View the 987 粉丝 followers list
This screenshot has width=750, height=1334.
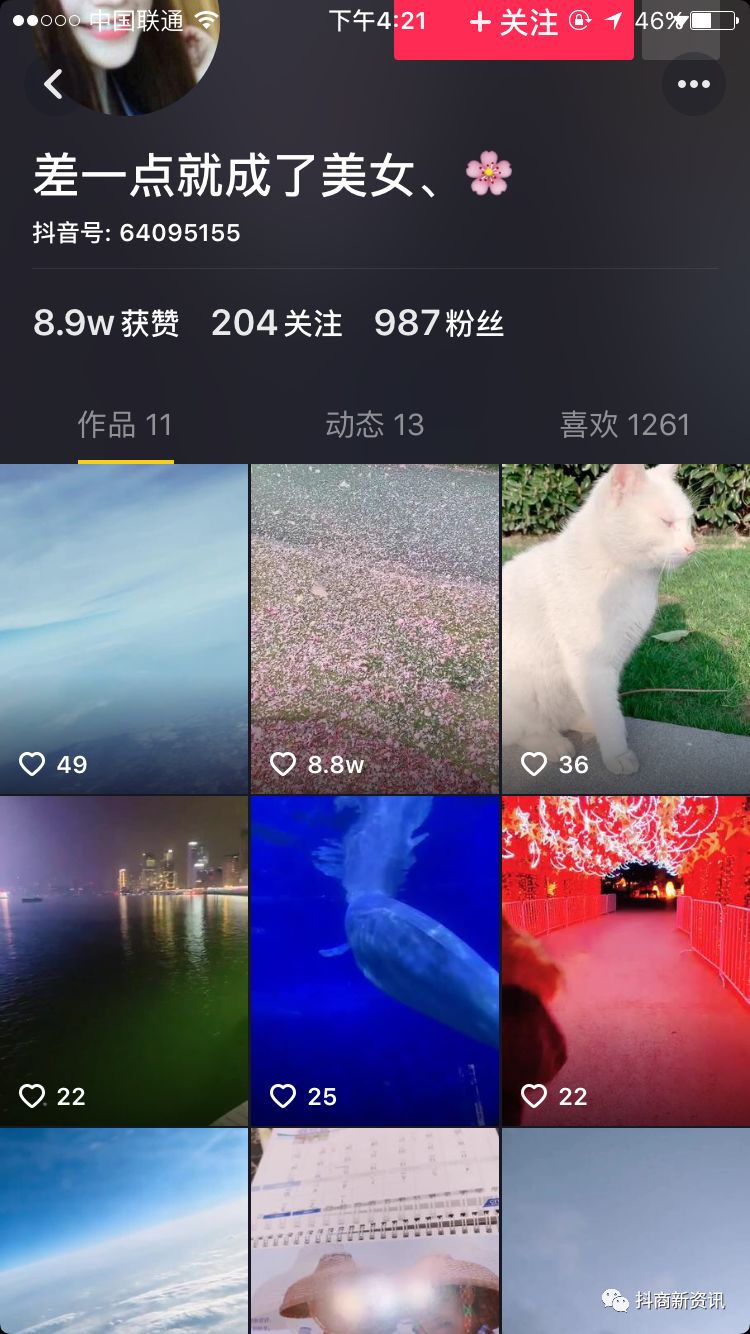[x=438, y=323]
